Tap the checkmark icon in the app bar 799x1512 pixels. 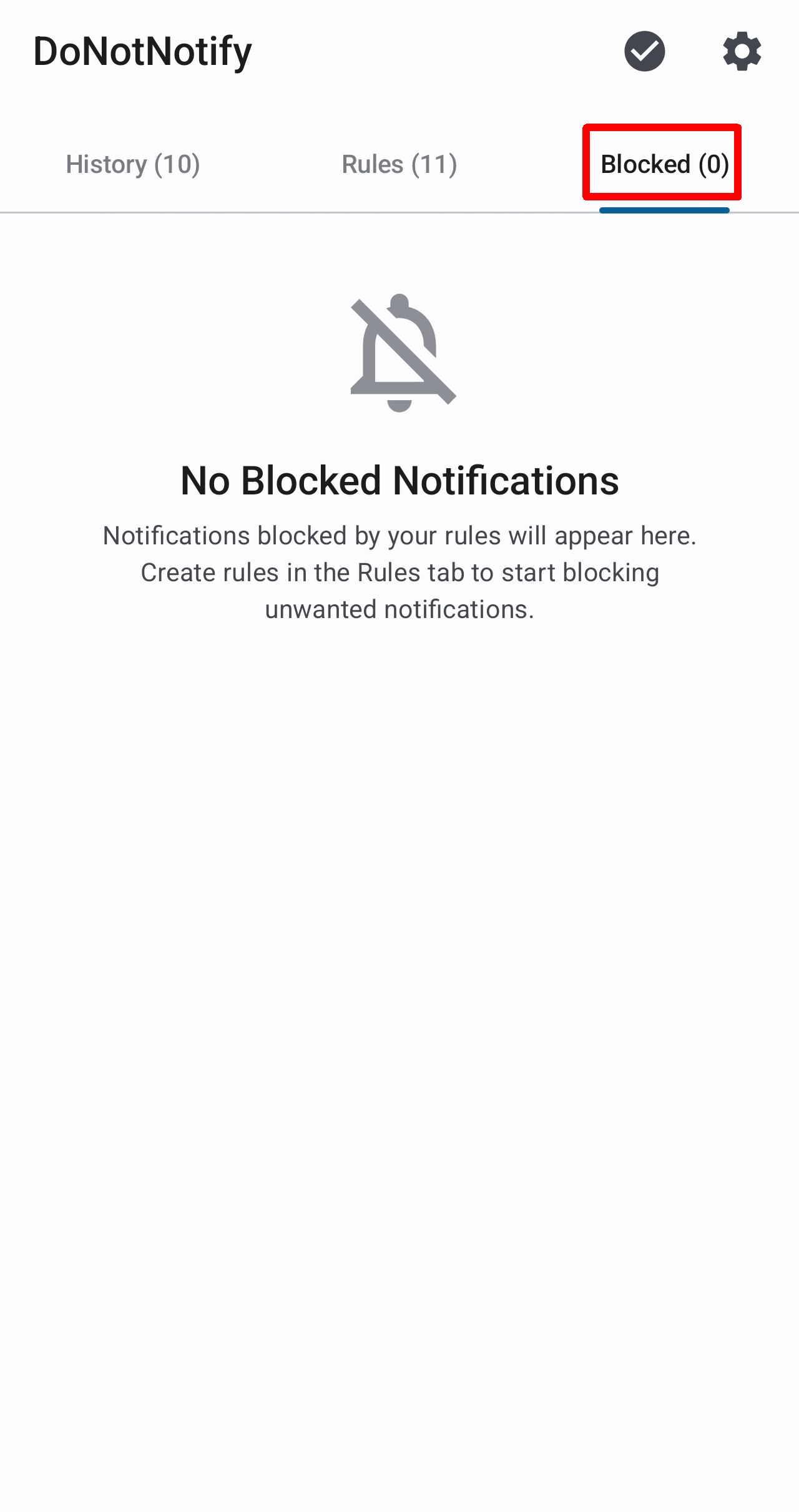pos(644,51)
